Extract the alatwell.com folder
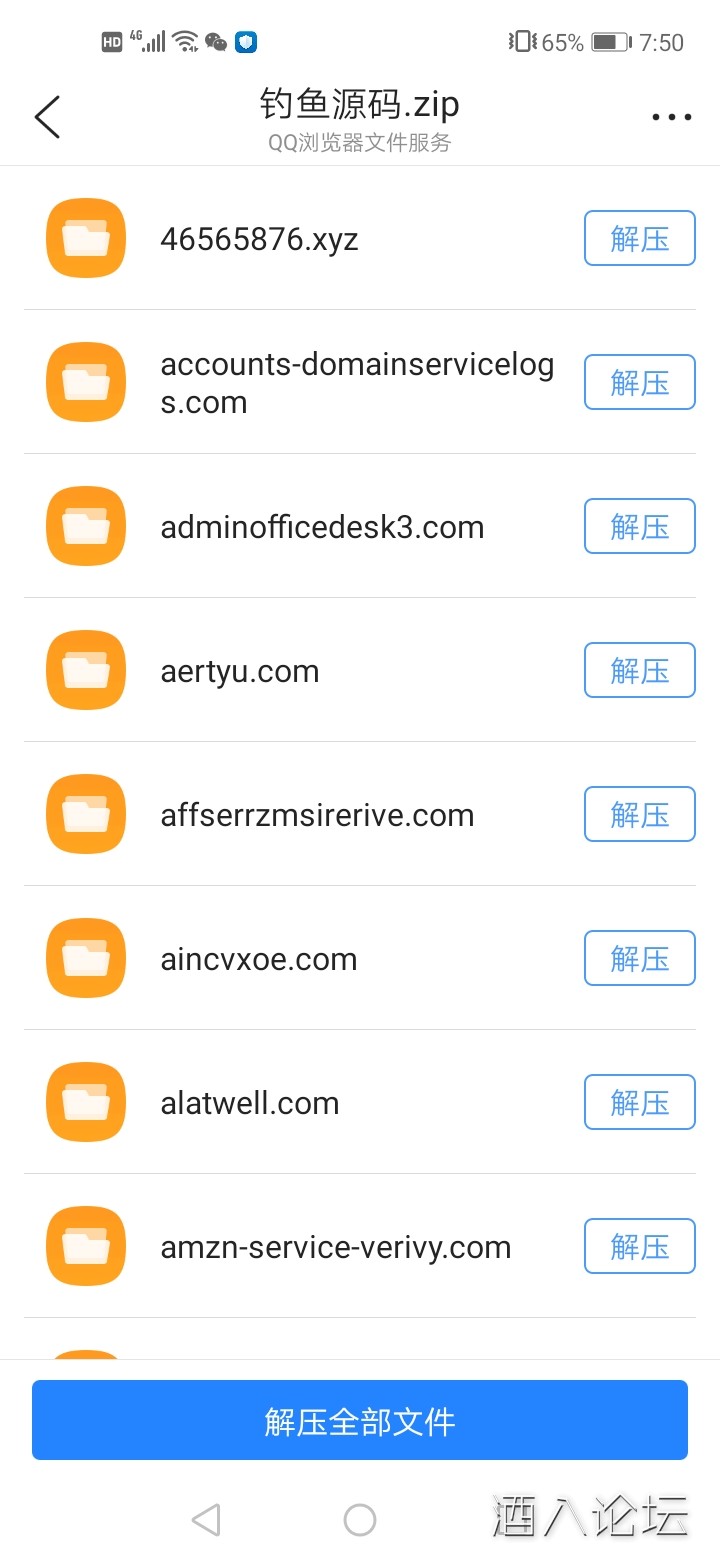 point(639,1102)
